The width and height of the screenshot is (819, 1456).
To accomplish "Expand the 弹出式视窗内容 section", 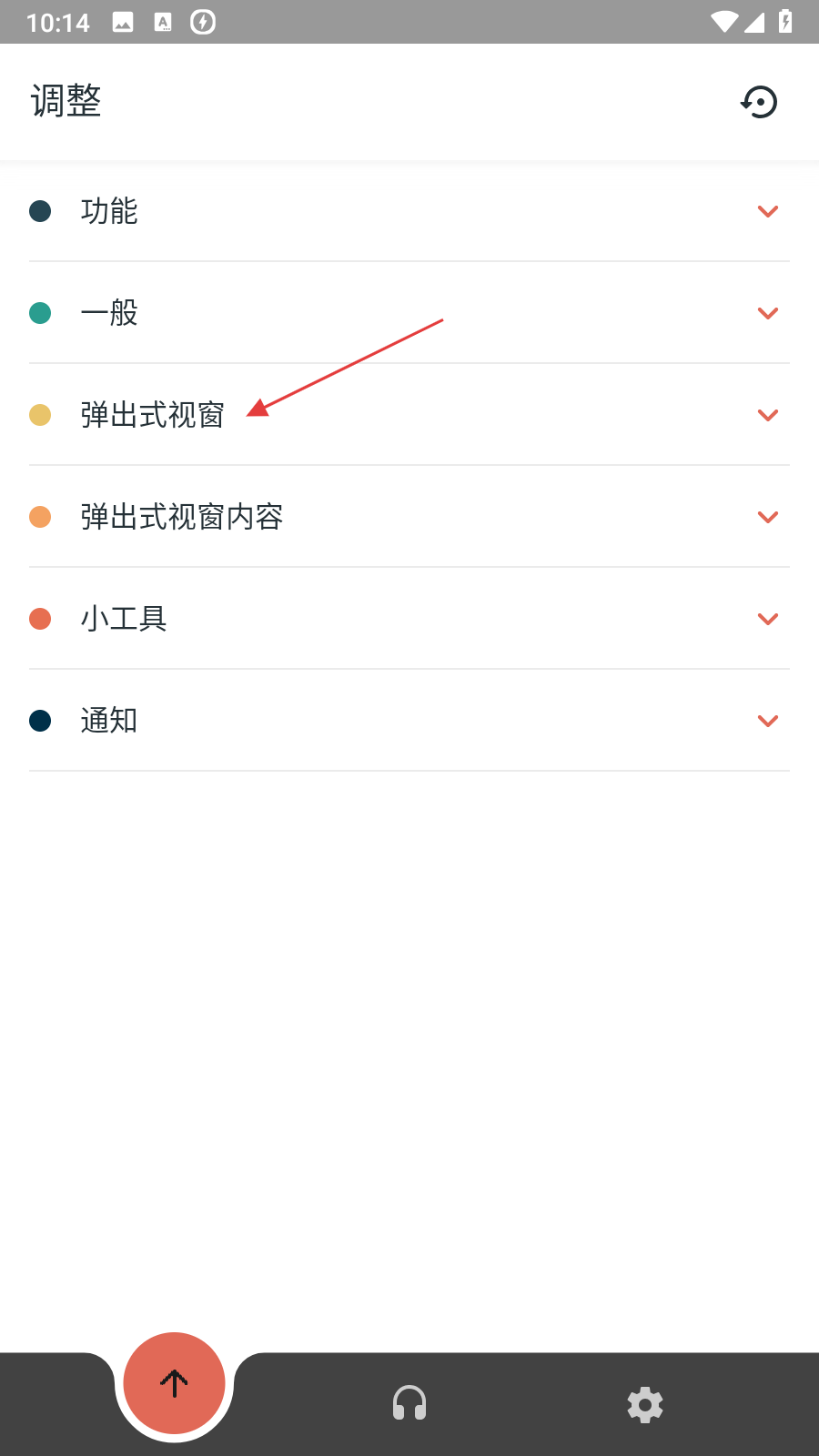I will click(x=767, y=517).
